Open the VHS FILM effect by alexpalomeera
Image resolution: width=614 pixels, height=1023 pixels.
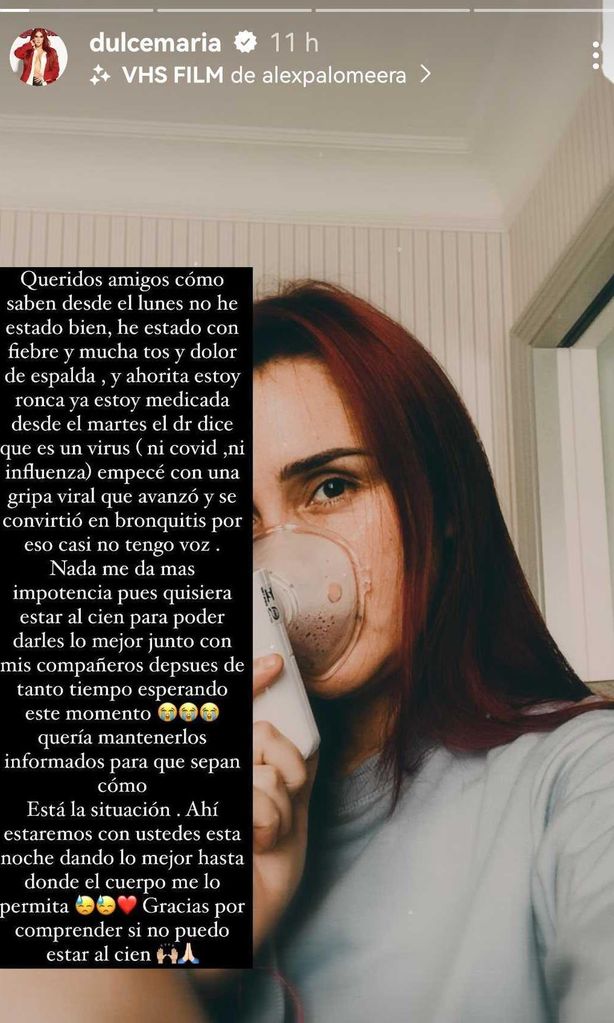(262, 74)
